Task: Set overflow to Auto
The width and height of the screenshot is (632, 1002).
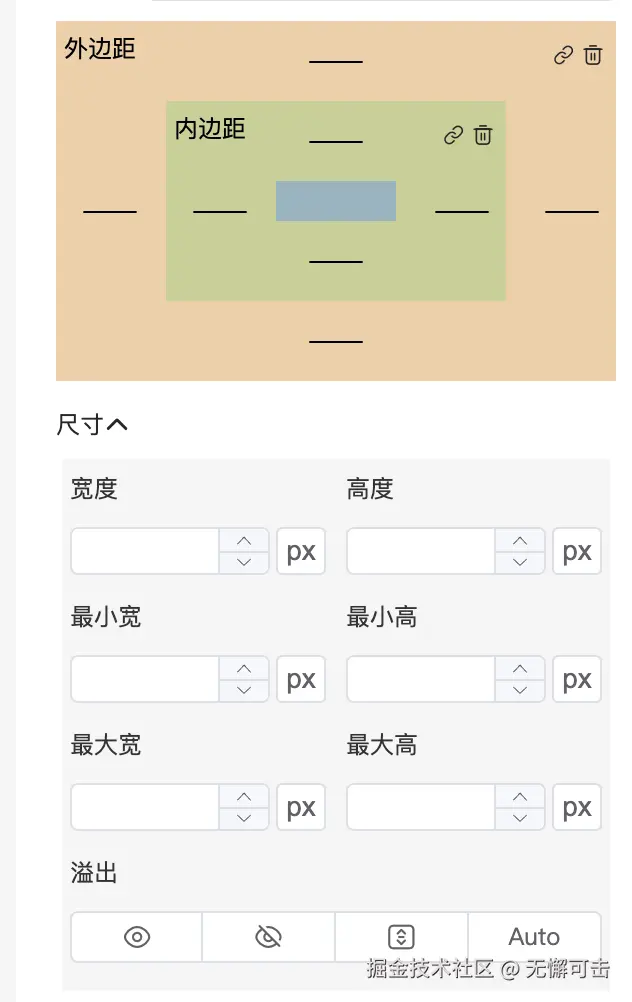Action: click(x=534, y=937)
